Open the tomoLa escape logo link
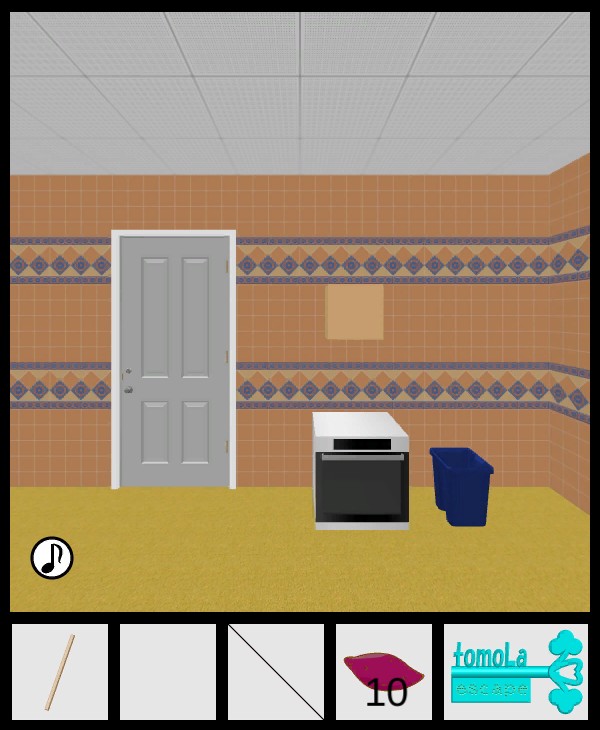Viewport: 600px width, 730px height. coord(516,672)
